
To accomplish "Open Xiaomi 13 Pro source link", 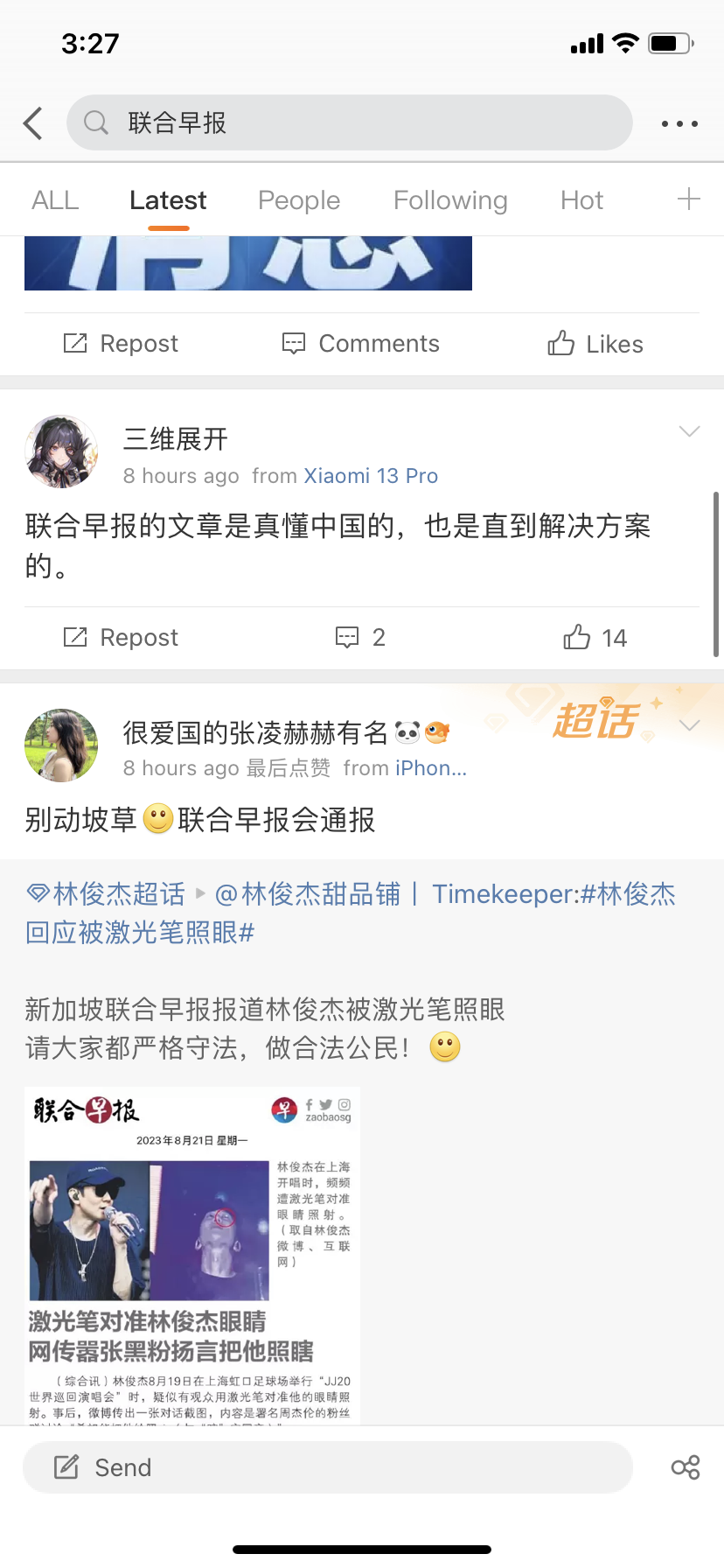I will tap(371, 476).
